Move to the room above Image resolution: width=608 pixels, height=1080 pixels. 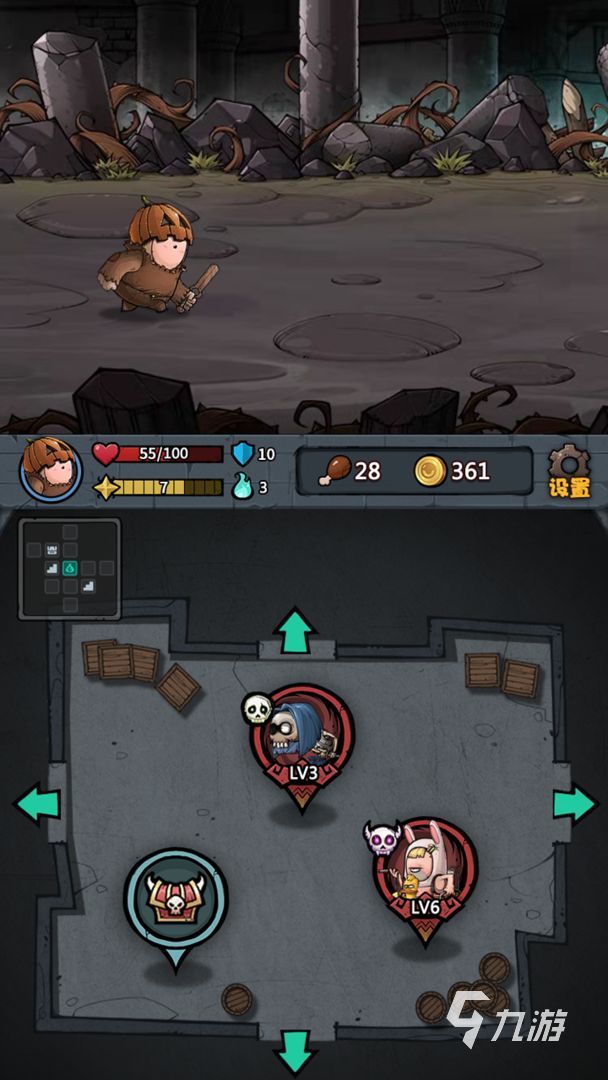pos(295,632)
